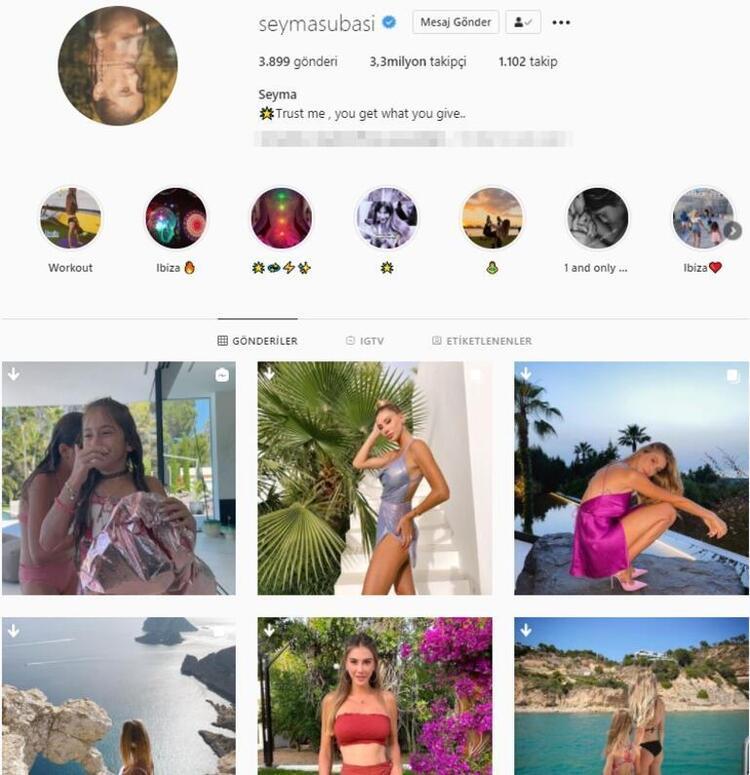This screenshot has height=775, width=750.
Task: Open the 1 and only story highlight
Action: (x=597, y=218)
